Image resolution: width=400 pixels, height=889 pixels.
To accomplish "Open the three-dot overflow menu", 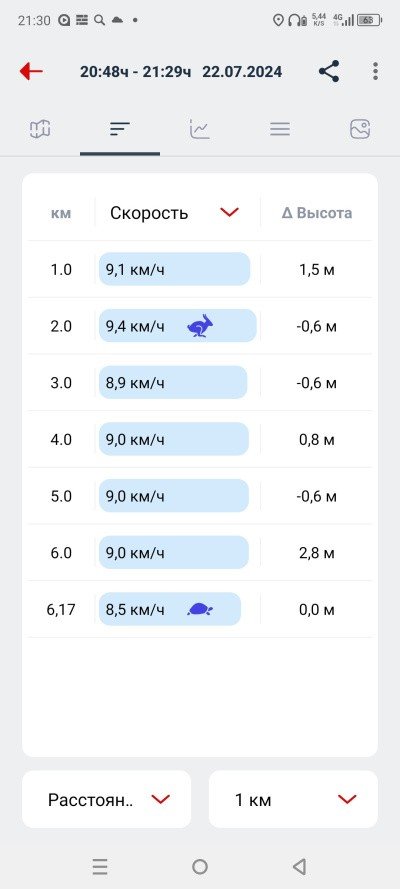I will [x=375, y=71].
